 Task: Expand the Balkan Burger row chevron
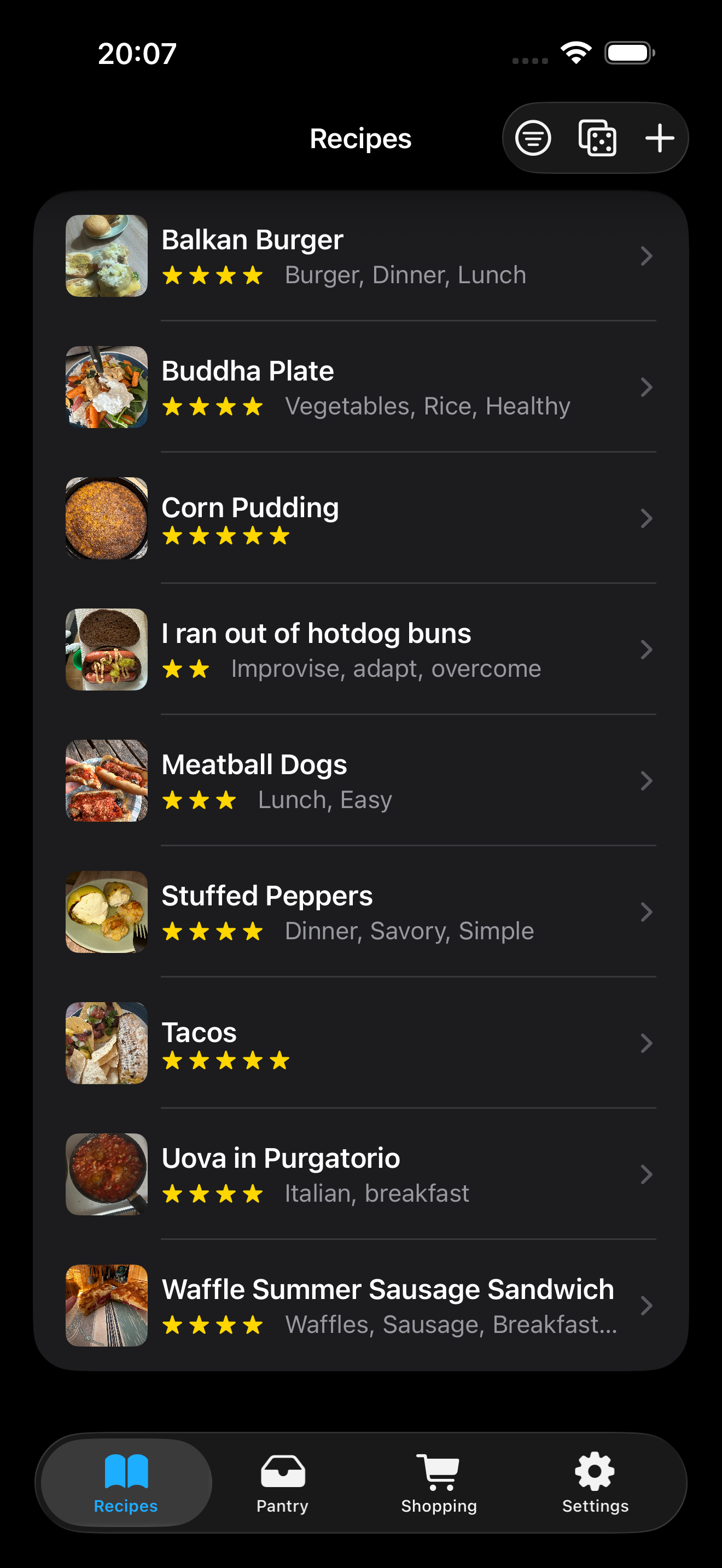647,256
